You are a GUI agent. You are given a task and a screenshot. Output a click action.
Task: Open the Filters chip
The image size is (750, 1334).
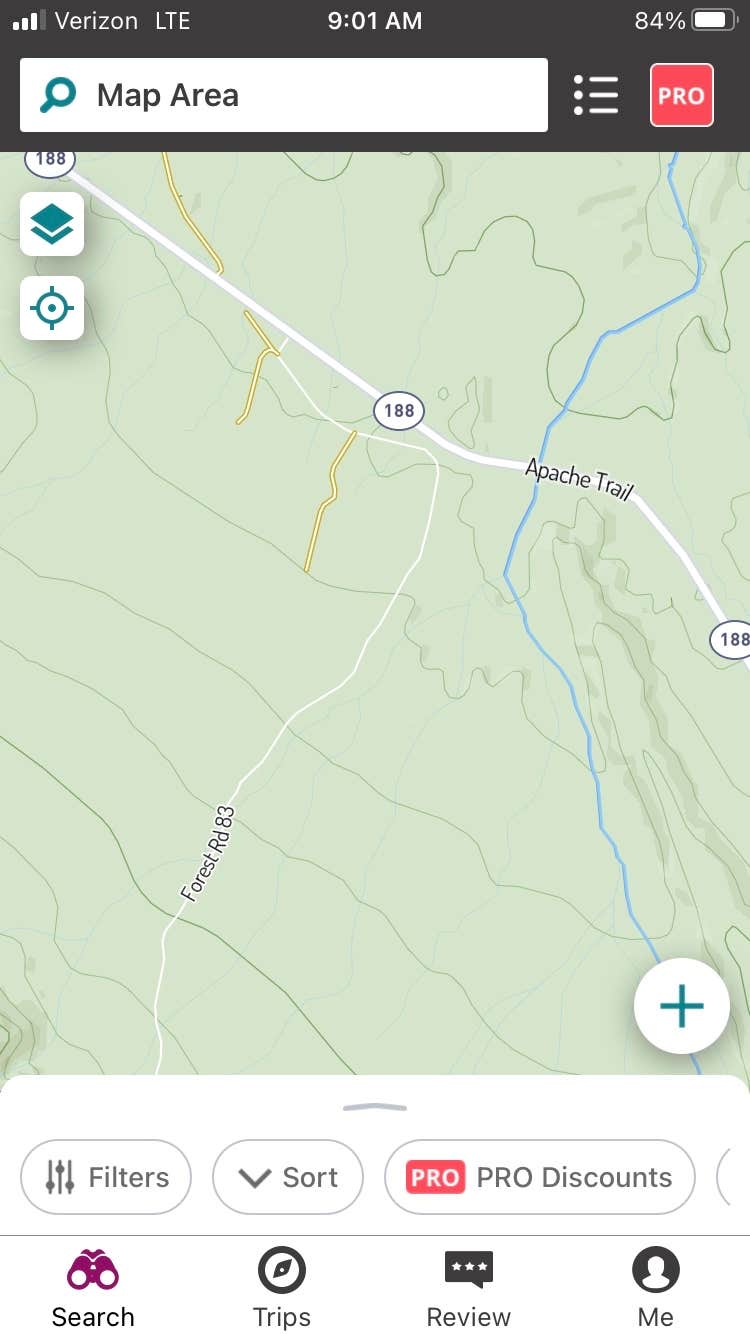tap(106, 1177)
